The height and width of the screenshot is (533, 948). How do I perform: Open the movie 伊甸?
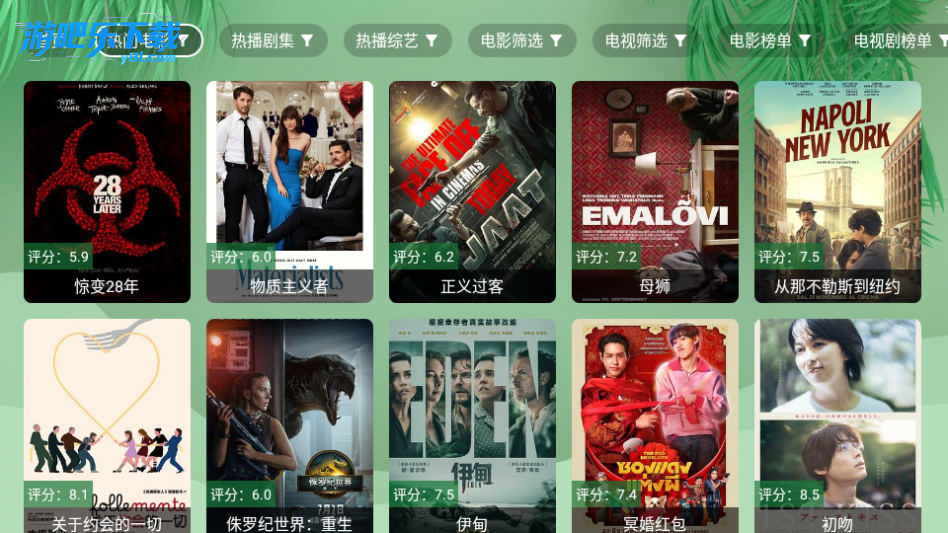point(472,425)
